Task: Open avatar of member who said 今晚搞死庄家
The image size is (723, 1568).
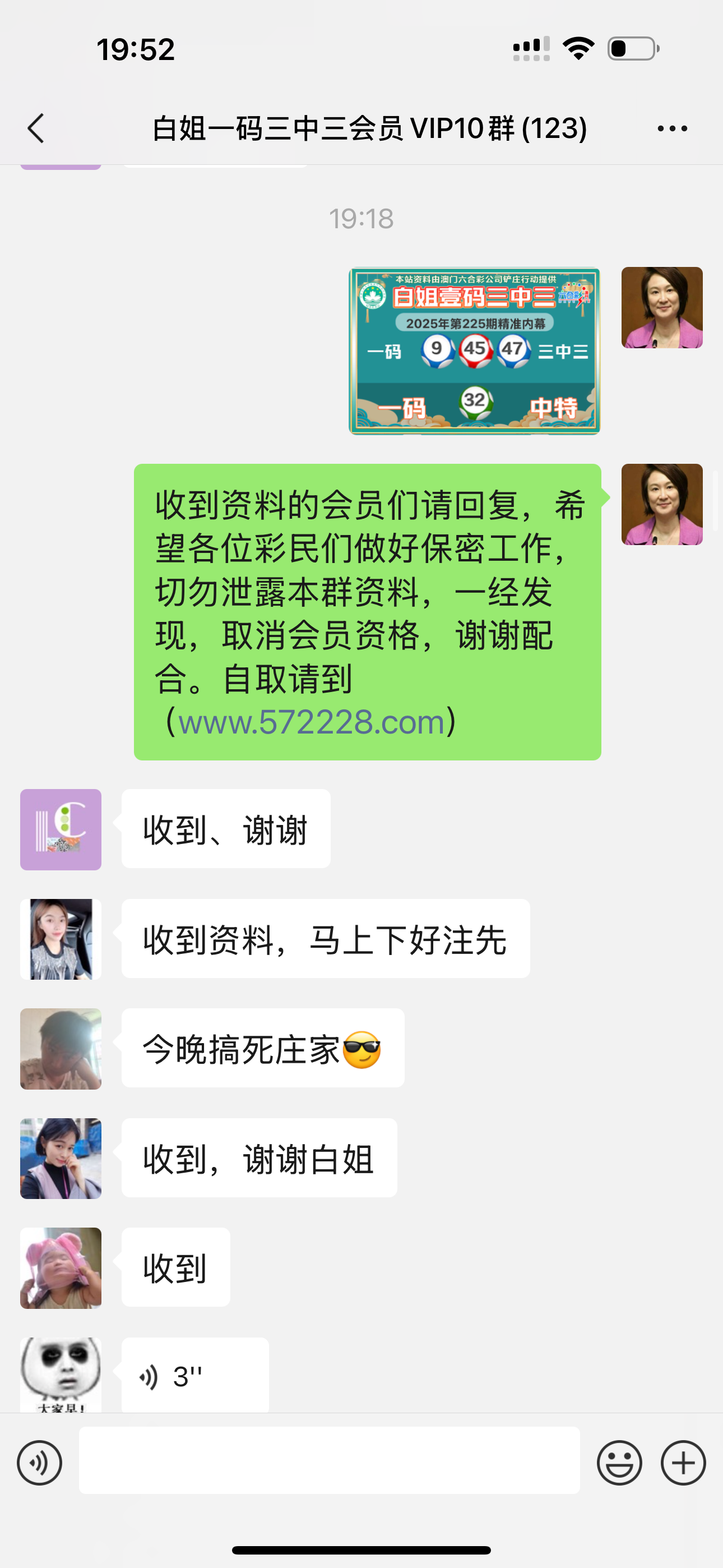Action: 61,1049
